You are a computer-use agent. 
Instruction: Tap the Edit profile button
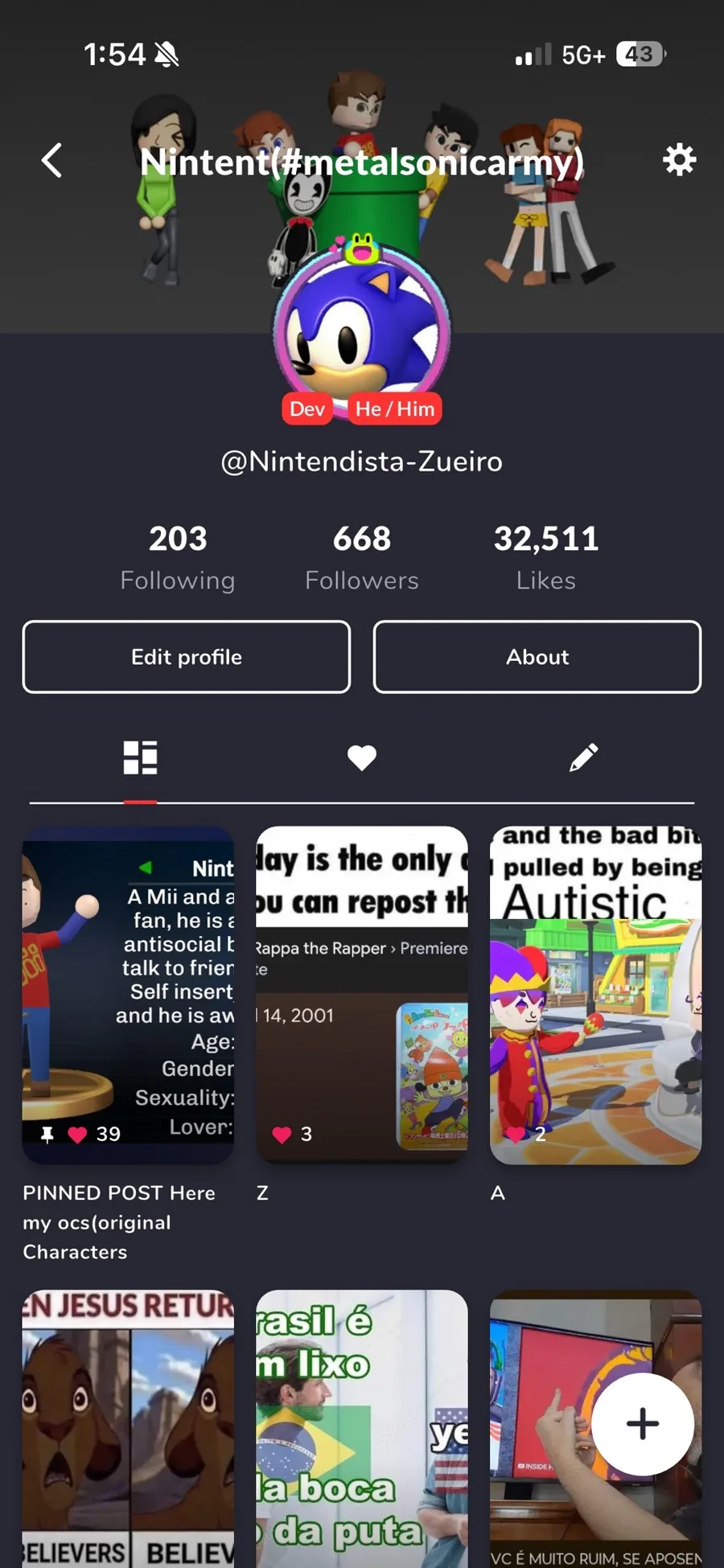187,657
